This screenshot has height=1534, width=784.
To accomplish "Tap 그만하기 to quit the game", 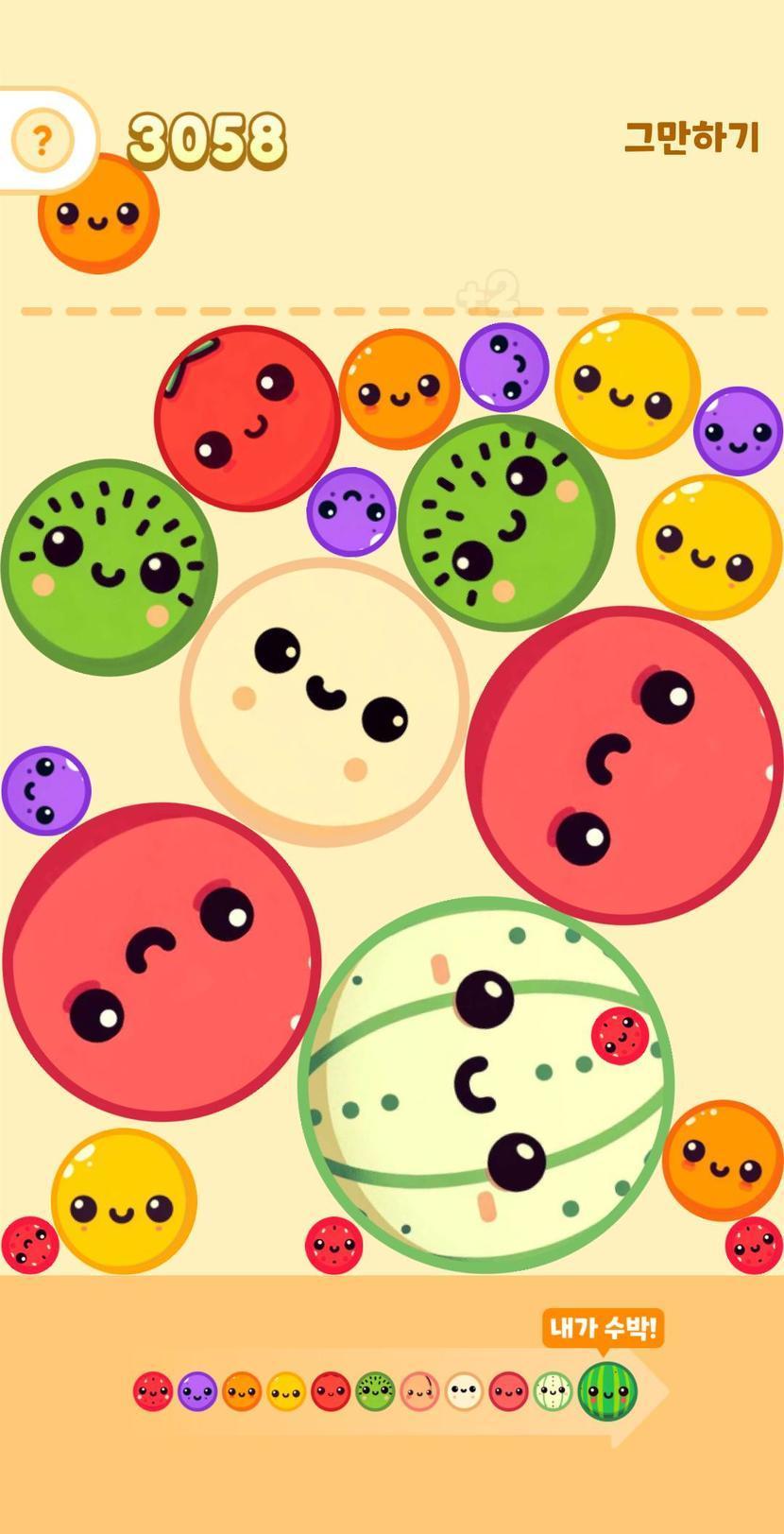I will (691, 138).
